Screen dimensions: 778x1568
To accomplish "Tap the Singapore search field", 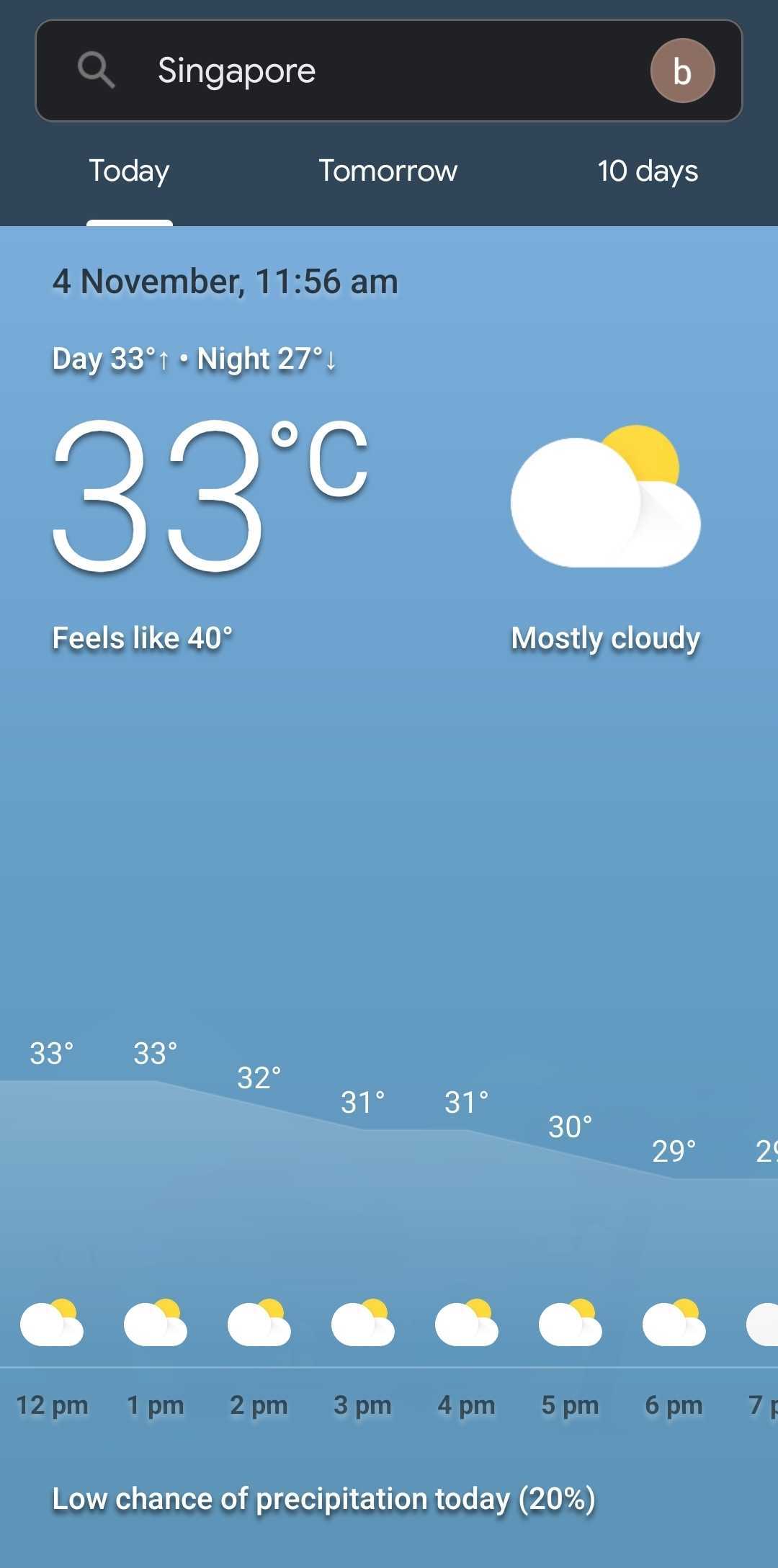I will tap(375, 71).
